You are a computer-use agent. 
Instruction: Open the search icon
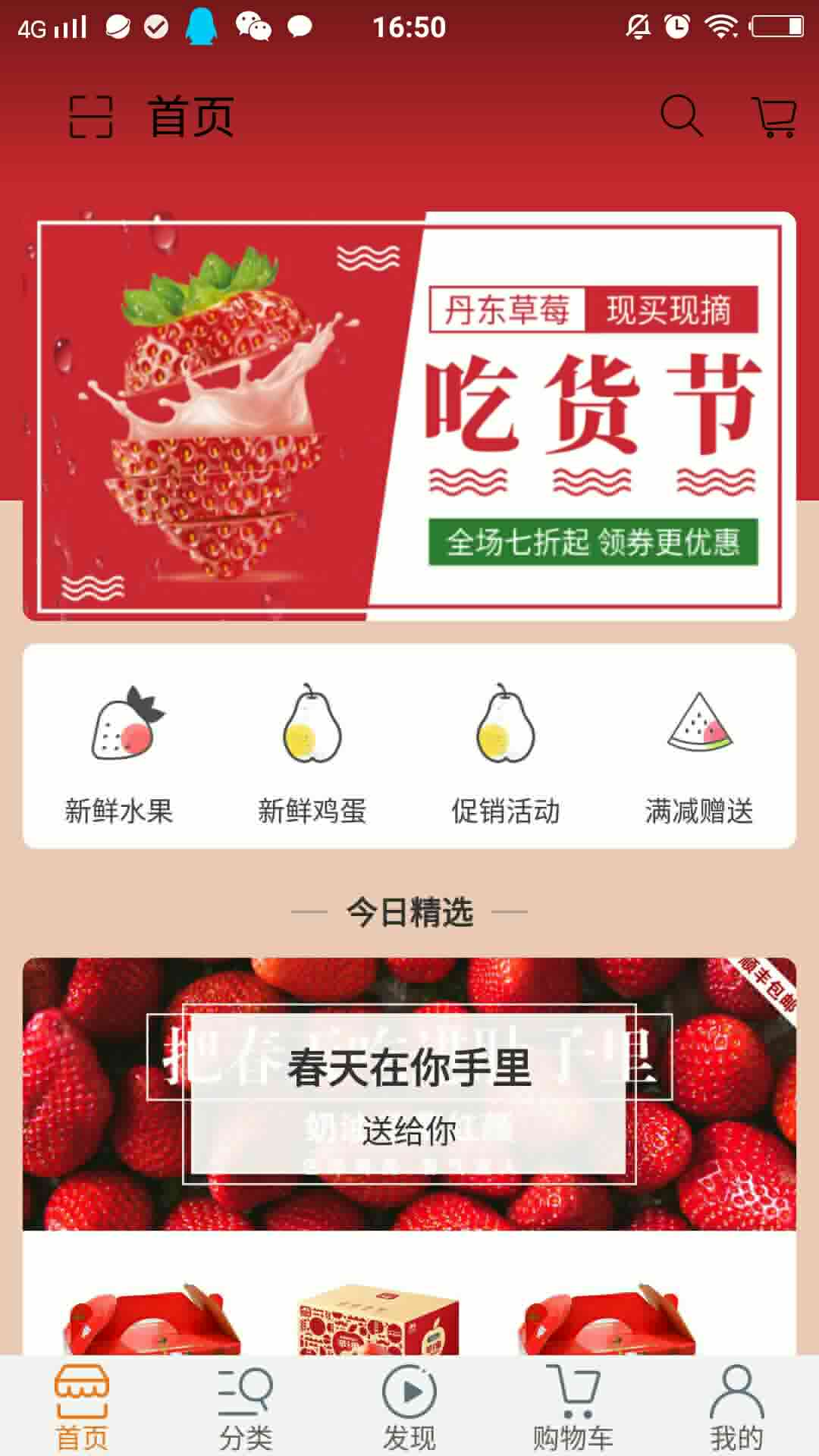point(681,116)
